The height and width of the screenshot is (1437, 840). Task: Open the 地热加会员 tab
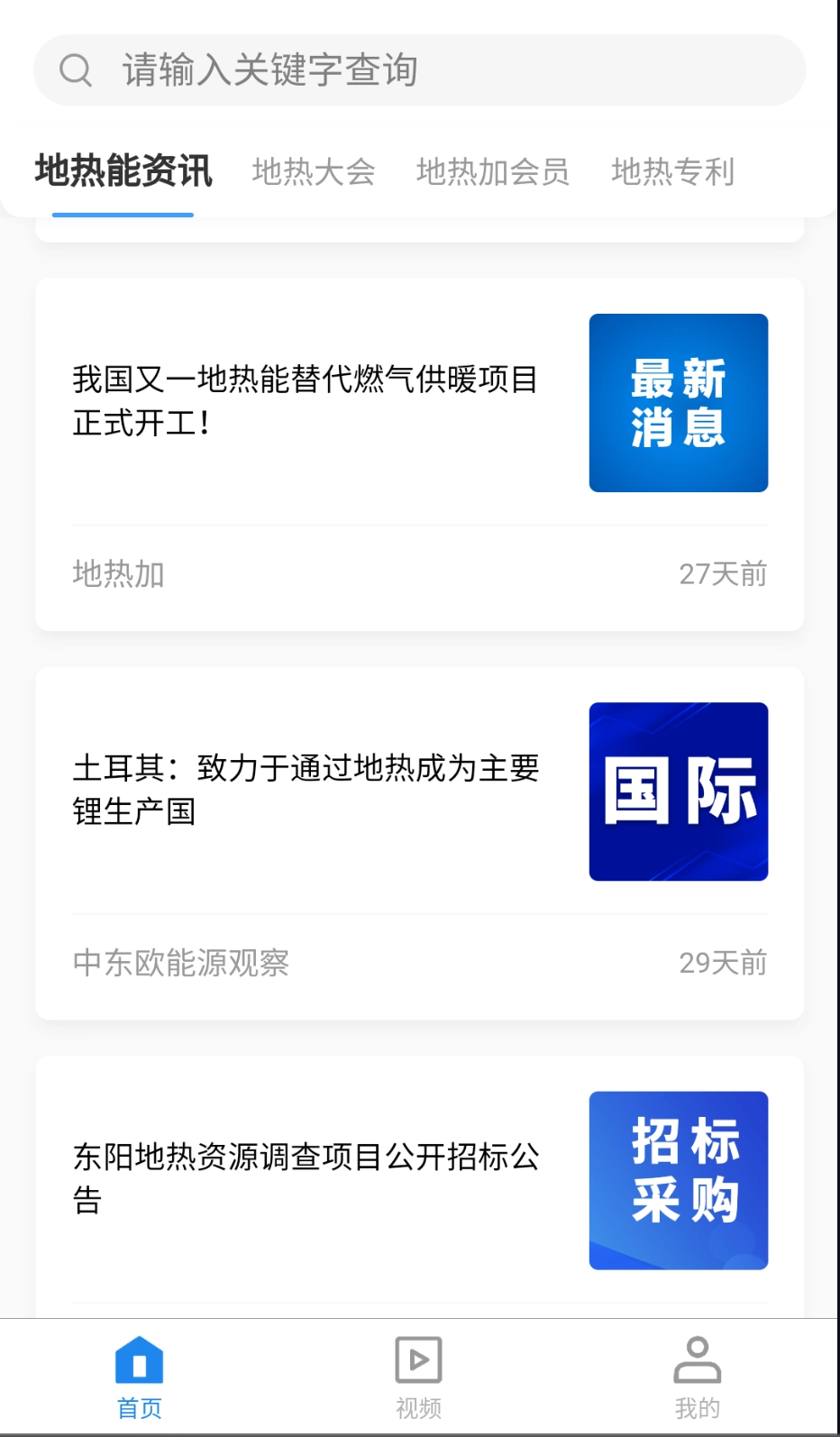pos(493,171)
